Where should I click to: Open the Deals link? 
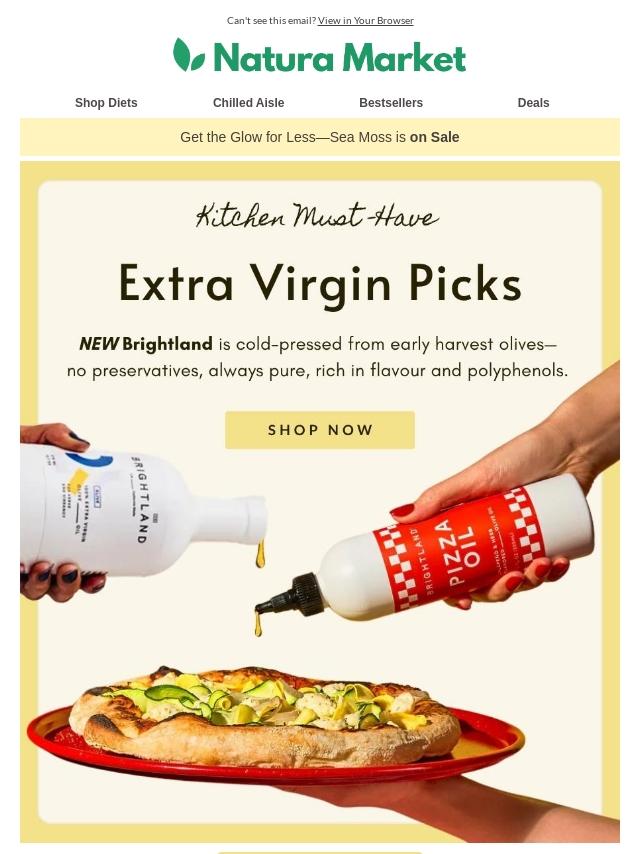pos(533,103)
